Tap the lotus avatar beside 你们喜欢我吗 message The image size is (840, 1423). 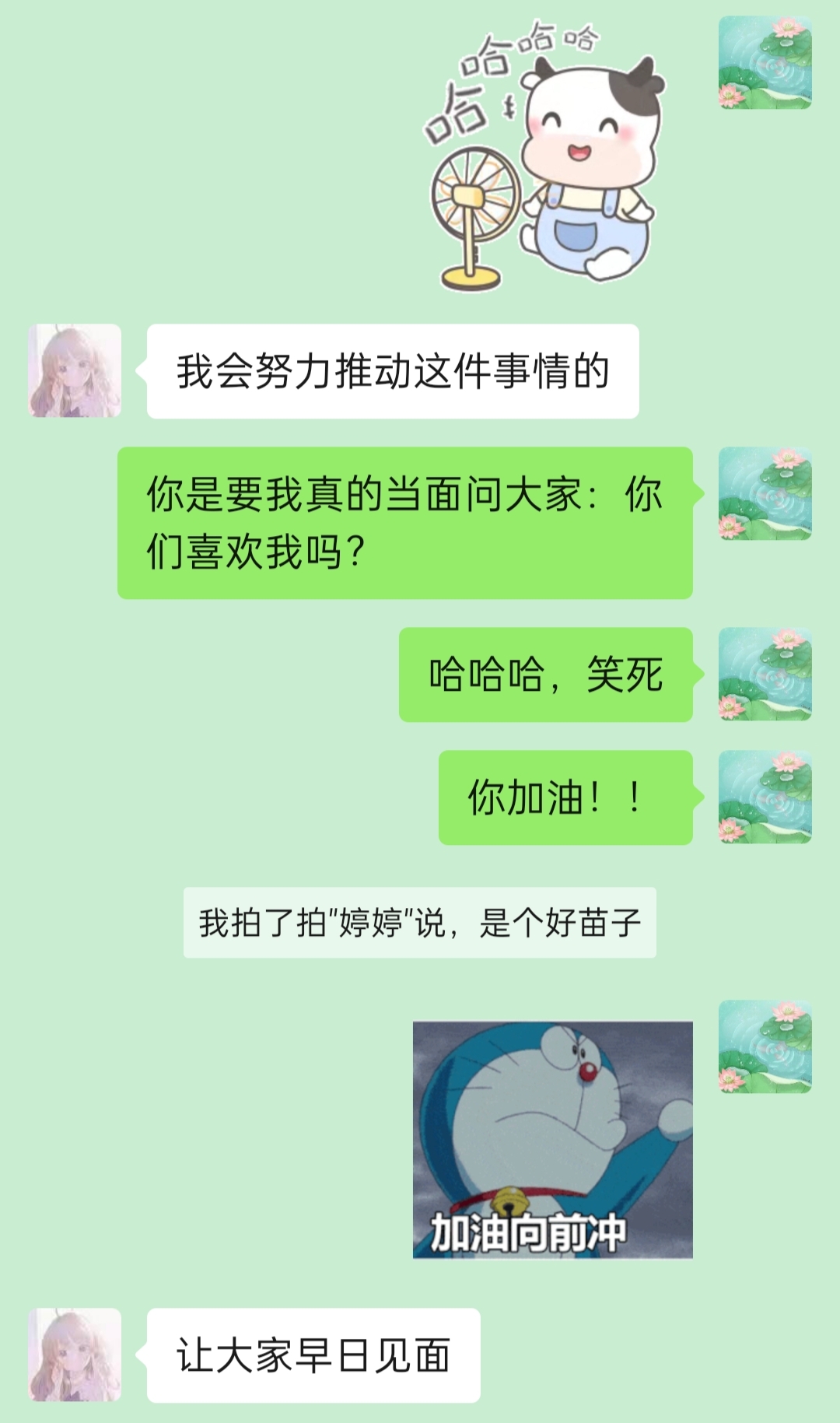tap(765, 493)
